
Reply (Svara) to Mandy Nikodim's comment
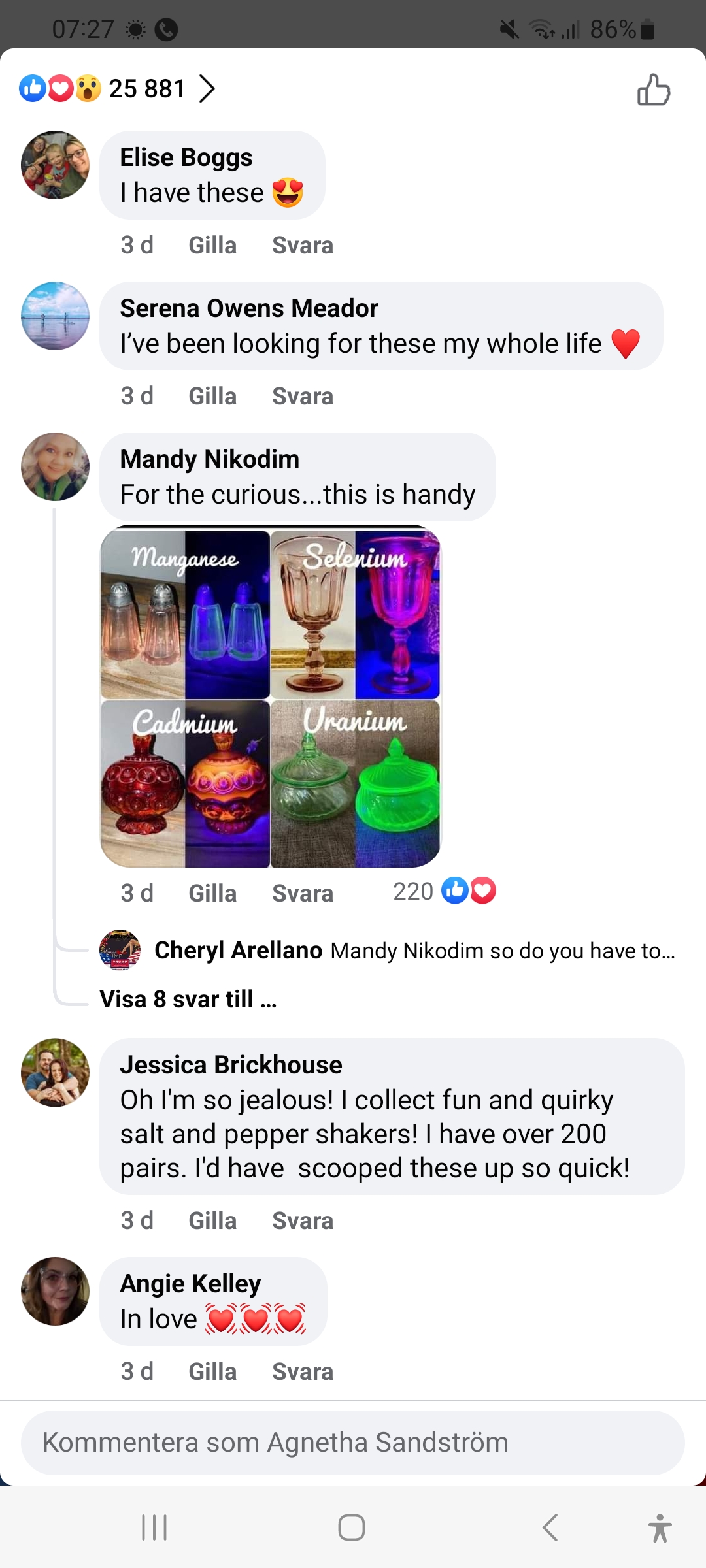(x=303, y=893)
